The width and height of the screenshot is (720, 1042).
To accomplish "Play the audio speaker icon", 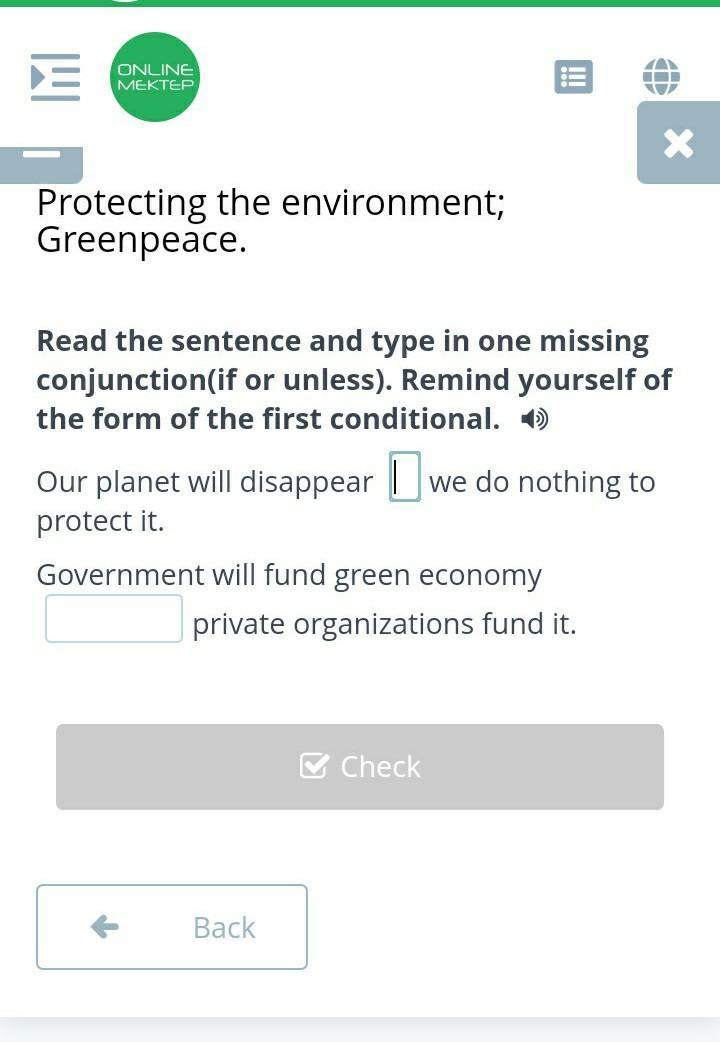I will tap(534, 420).
